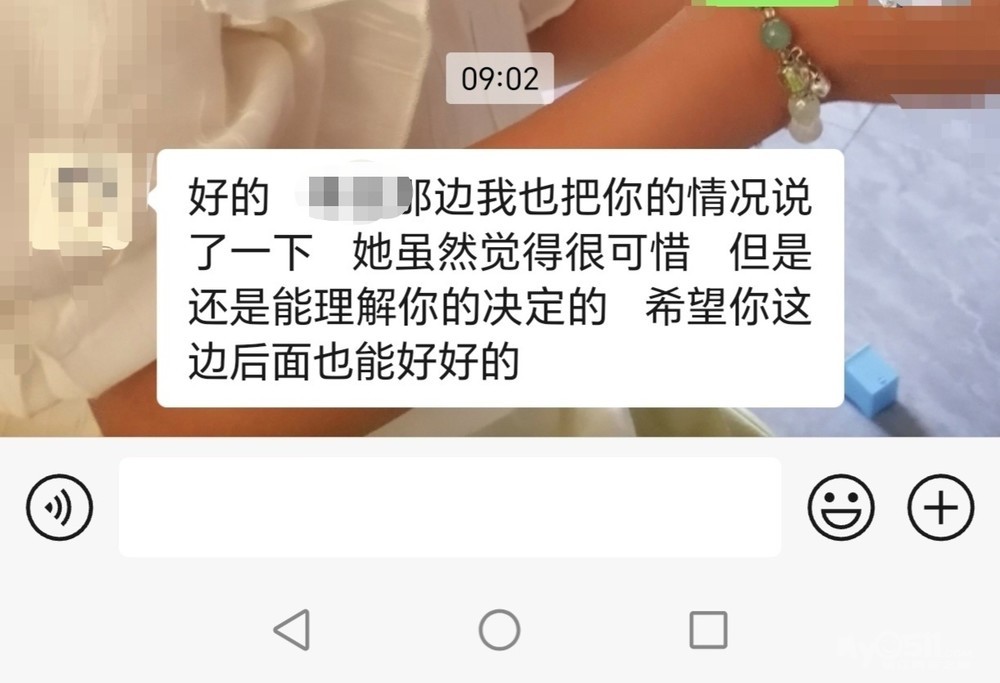Viewport: 1000px width, 683px height.
Task: Go to the home screen
Action: click(x=499, y=629)
